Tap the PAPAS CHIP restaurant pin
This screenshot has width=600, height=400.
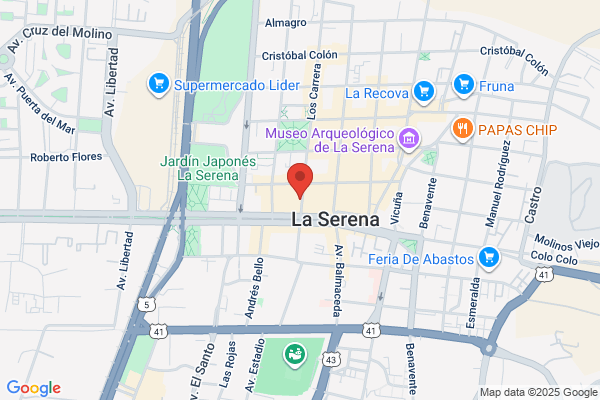click(463, 130)
